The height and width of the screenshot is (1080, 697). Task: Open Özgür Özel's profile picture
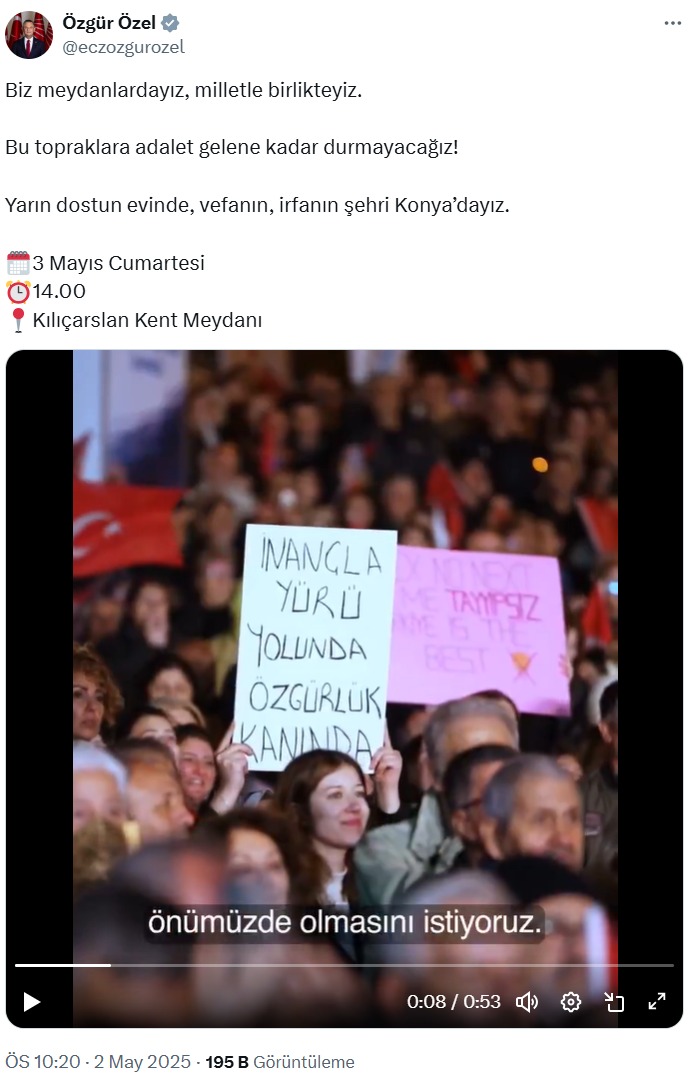click(29, 34)
